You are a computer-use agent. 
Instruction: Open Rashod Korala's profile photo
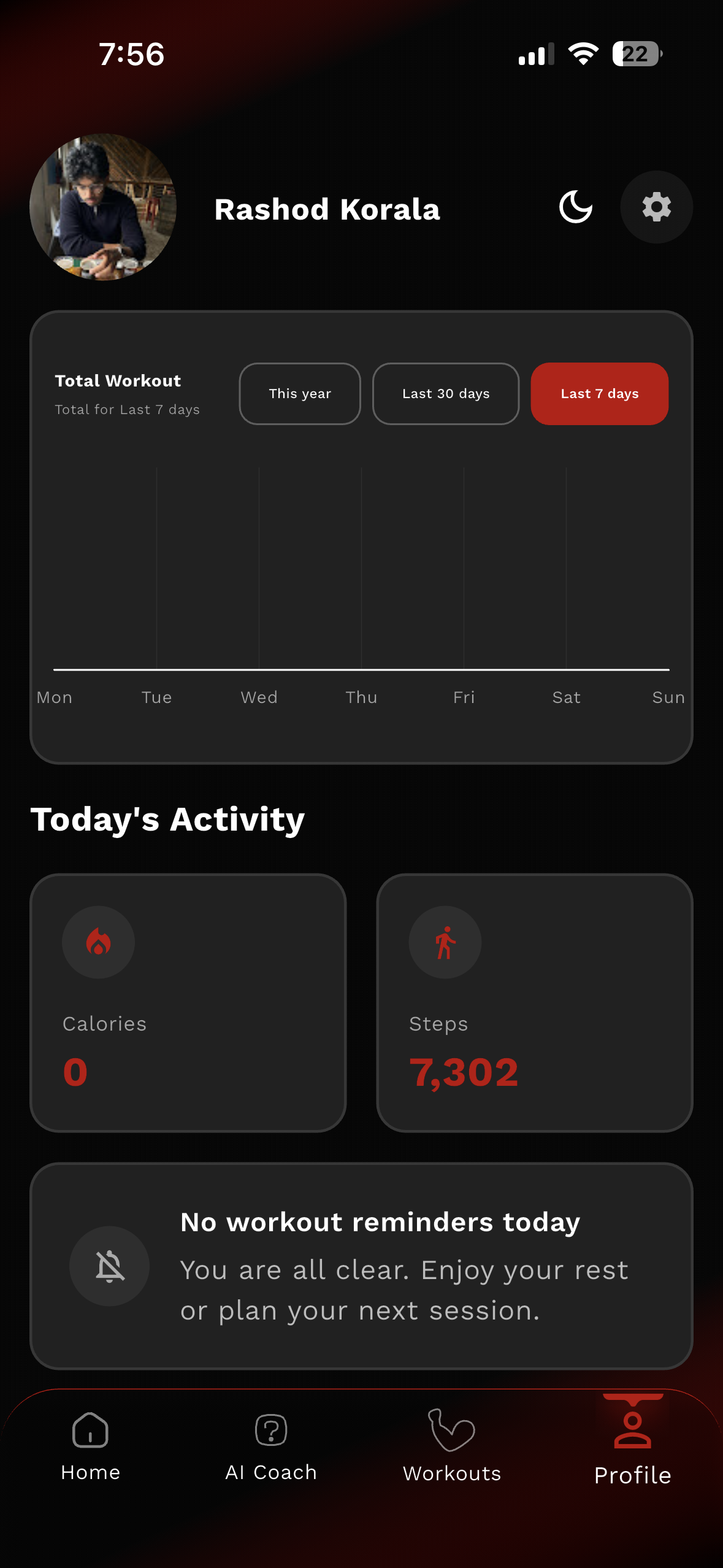pos(103,207)
